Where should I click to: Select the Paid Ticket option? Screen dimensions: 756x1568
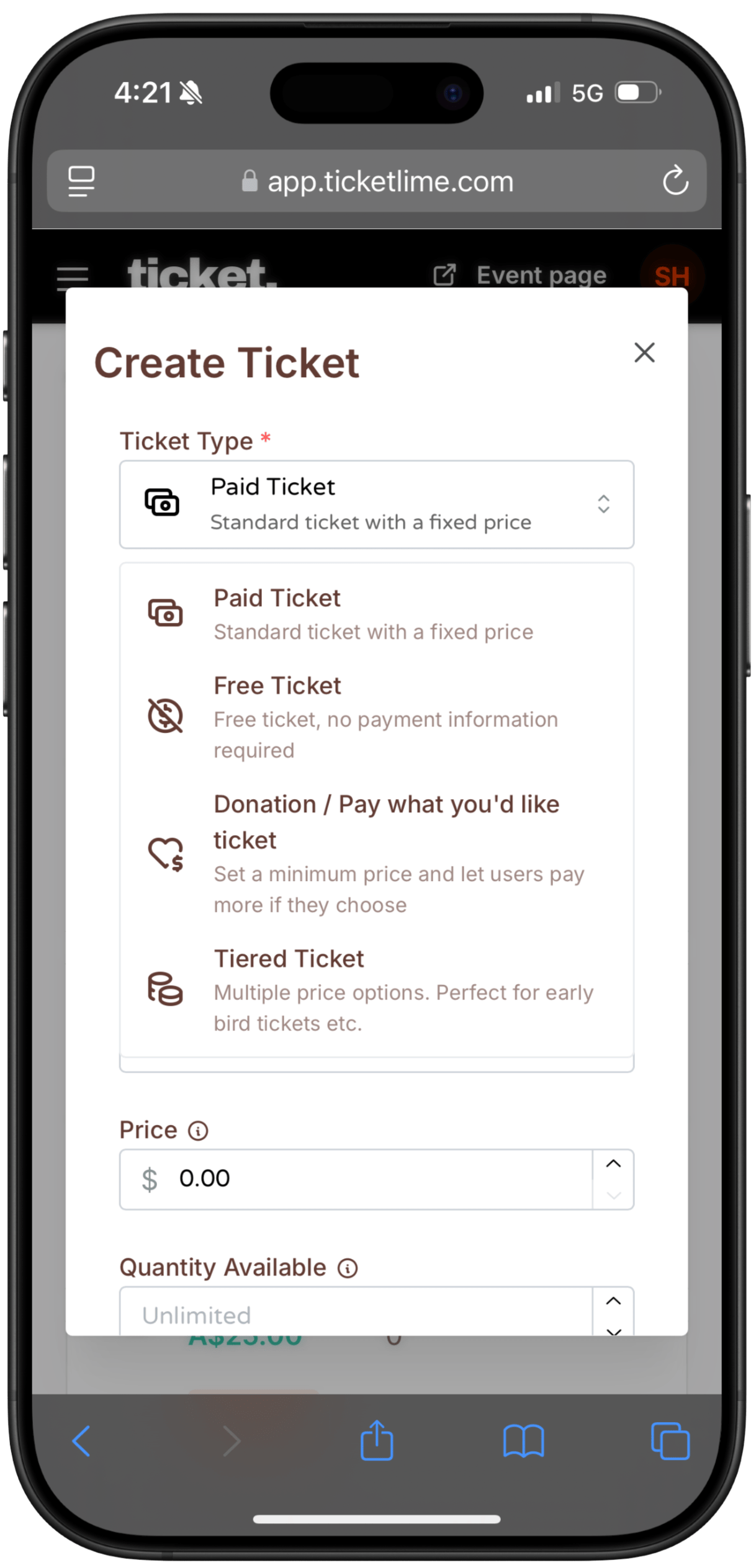372,614
